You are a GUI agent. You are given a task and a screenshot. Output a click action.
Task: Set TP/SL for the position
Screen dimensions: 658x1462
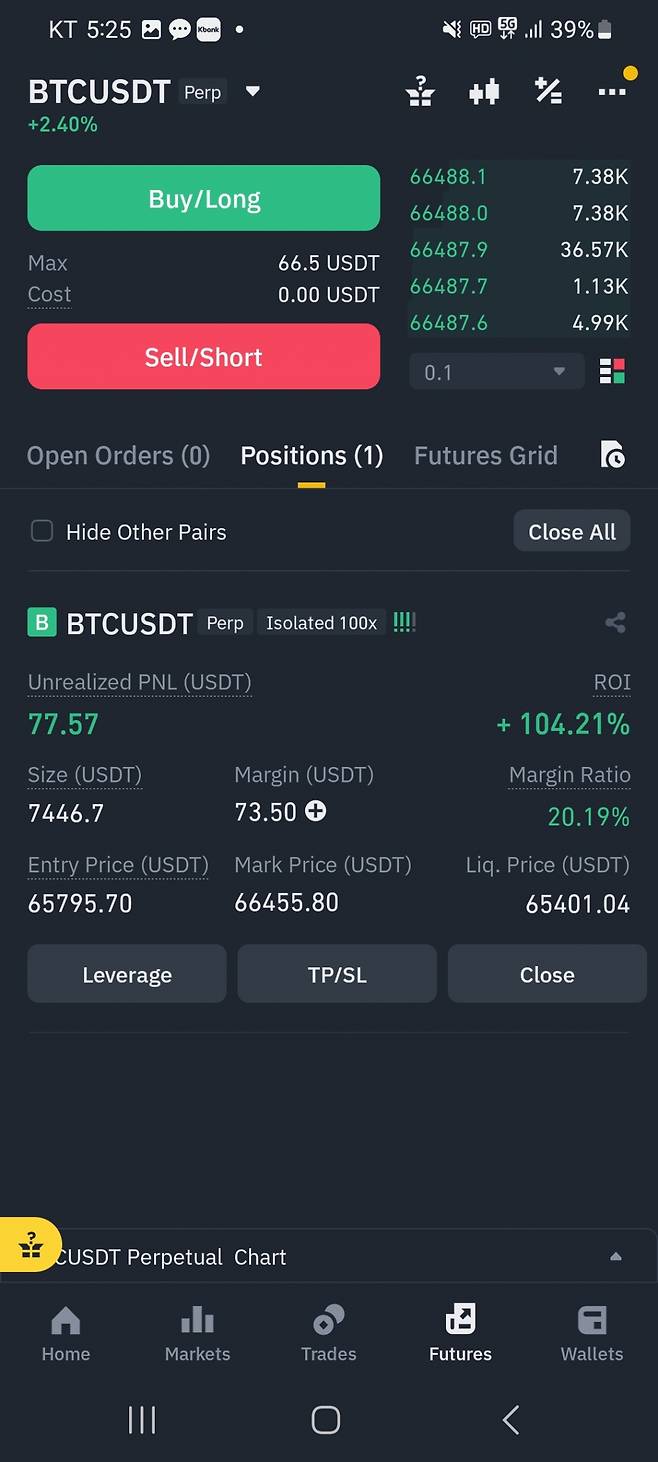pyautogui.click(x=337, y=974)
